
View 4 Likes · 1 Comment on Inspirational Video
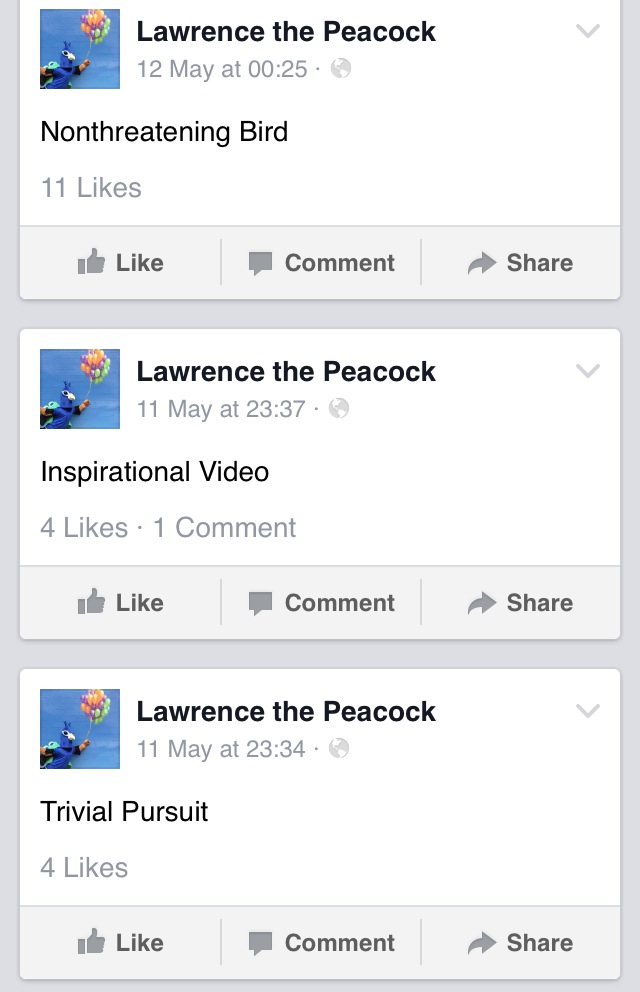pos(168,528)
